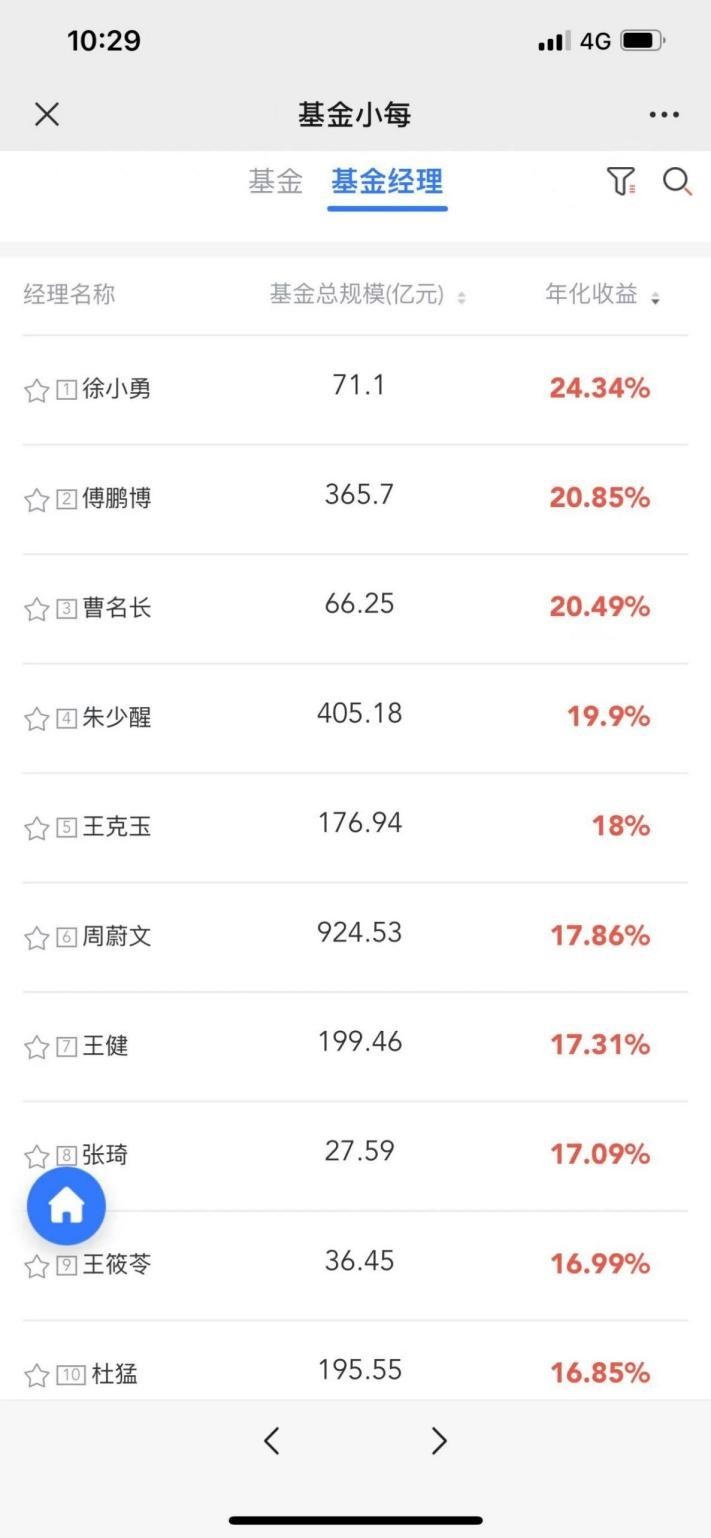Close the 基金小每 page
Viewport: 711px width, 1538px height.
[x=47, y=114]
